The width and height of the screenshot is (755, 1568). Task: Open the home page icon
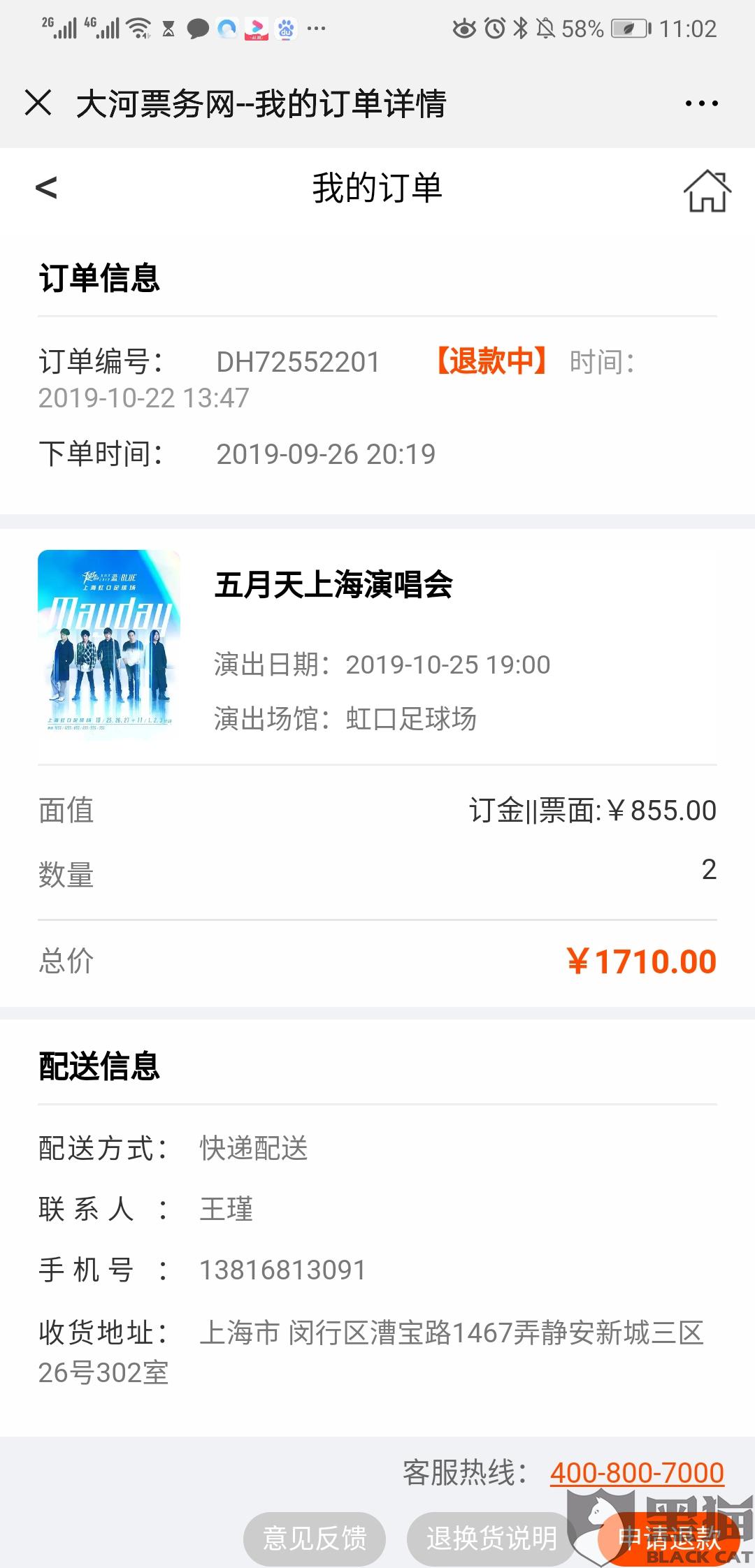click(707, 190)
